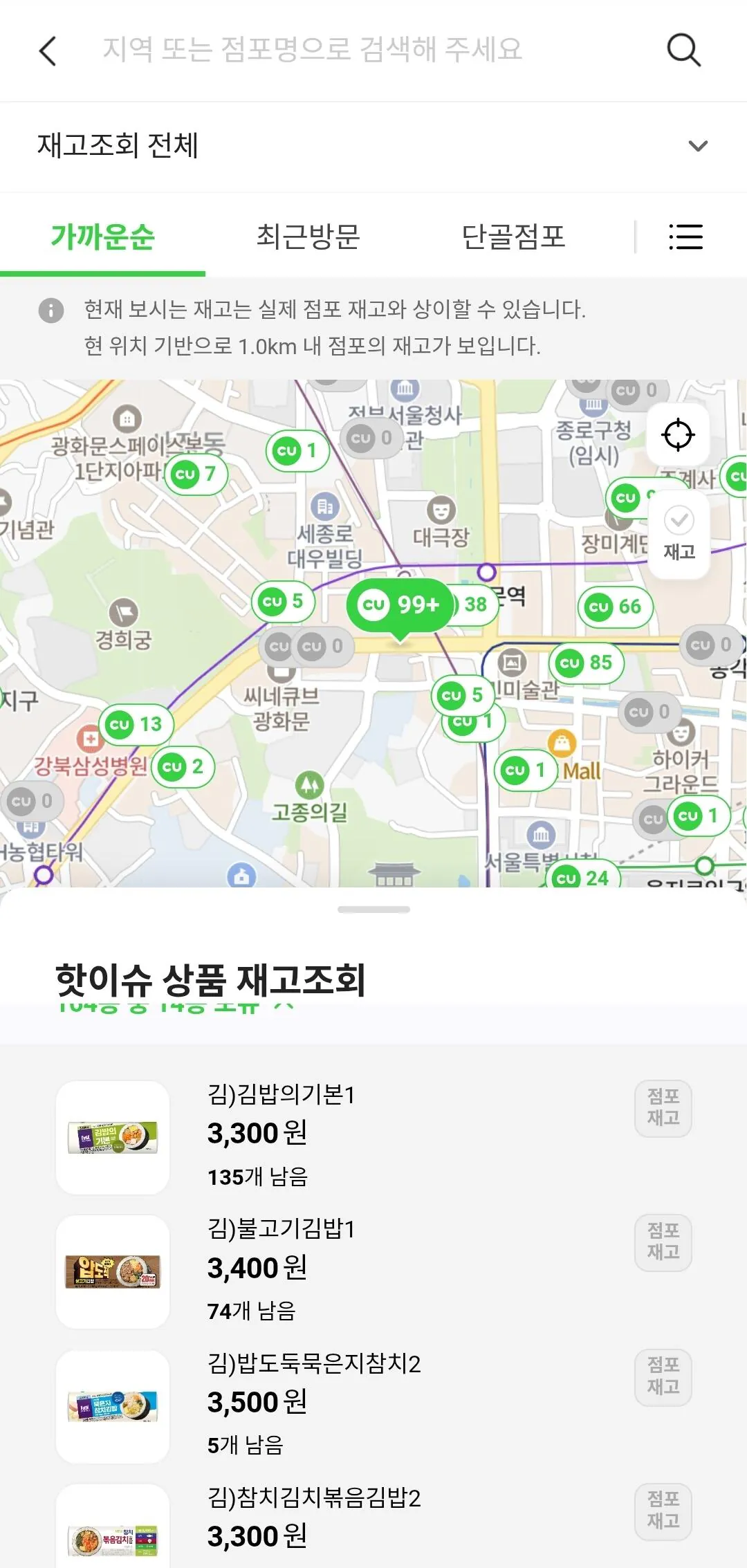Switch to the 단골점포 tab
This screenshot has height=1568, width=747.
pyautogui.click(x=515, y=237)
